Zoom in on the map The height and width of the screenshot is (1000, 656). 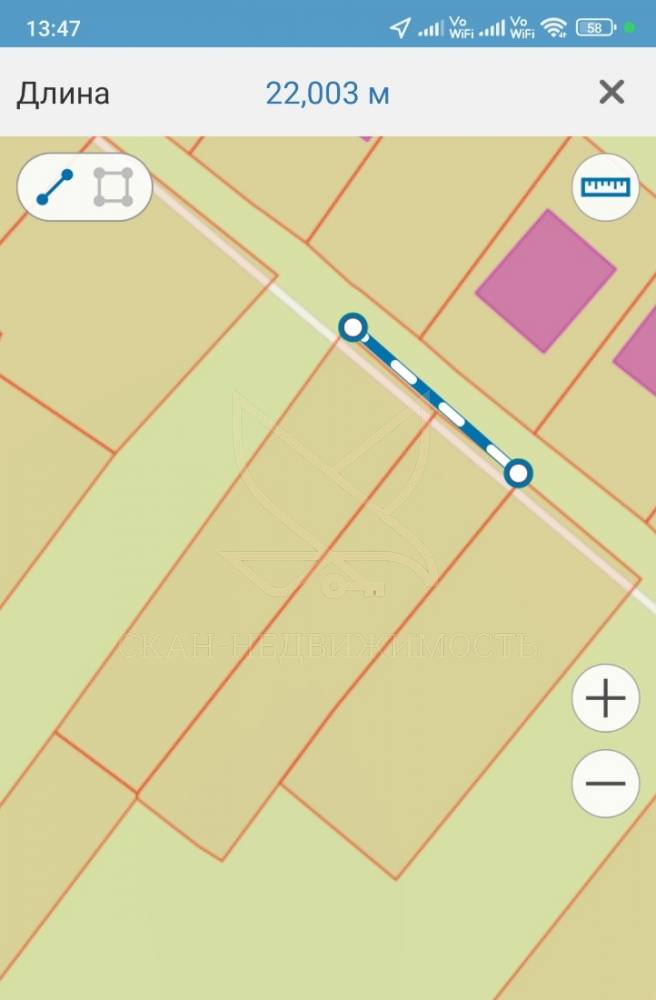point(605,699)
